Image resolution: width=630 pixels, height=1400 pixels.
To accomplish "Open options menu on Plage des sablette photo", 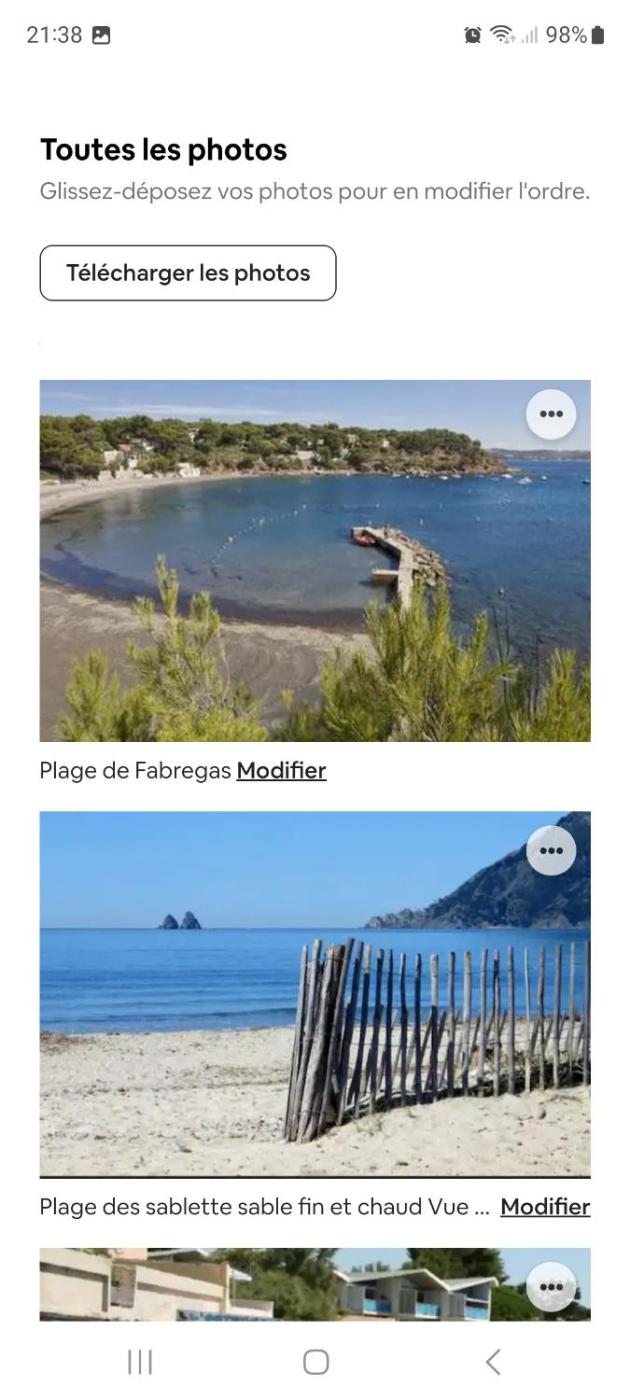I will 551,851.
